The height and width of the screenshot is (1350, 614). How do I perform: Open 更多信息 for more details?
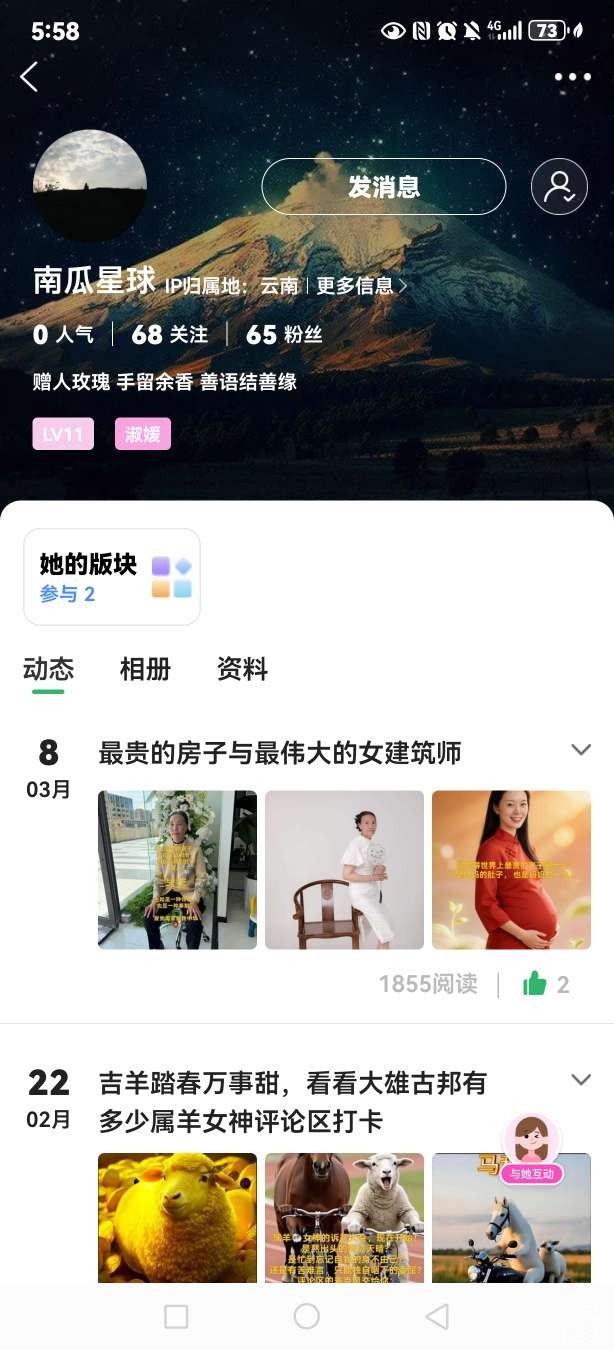click(x=361, y=285)
